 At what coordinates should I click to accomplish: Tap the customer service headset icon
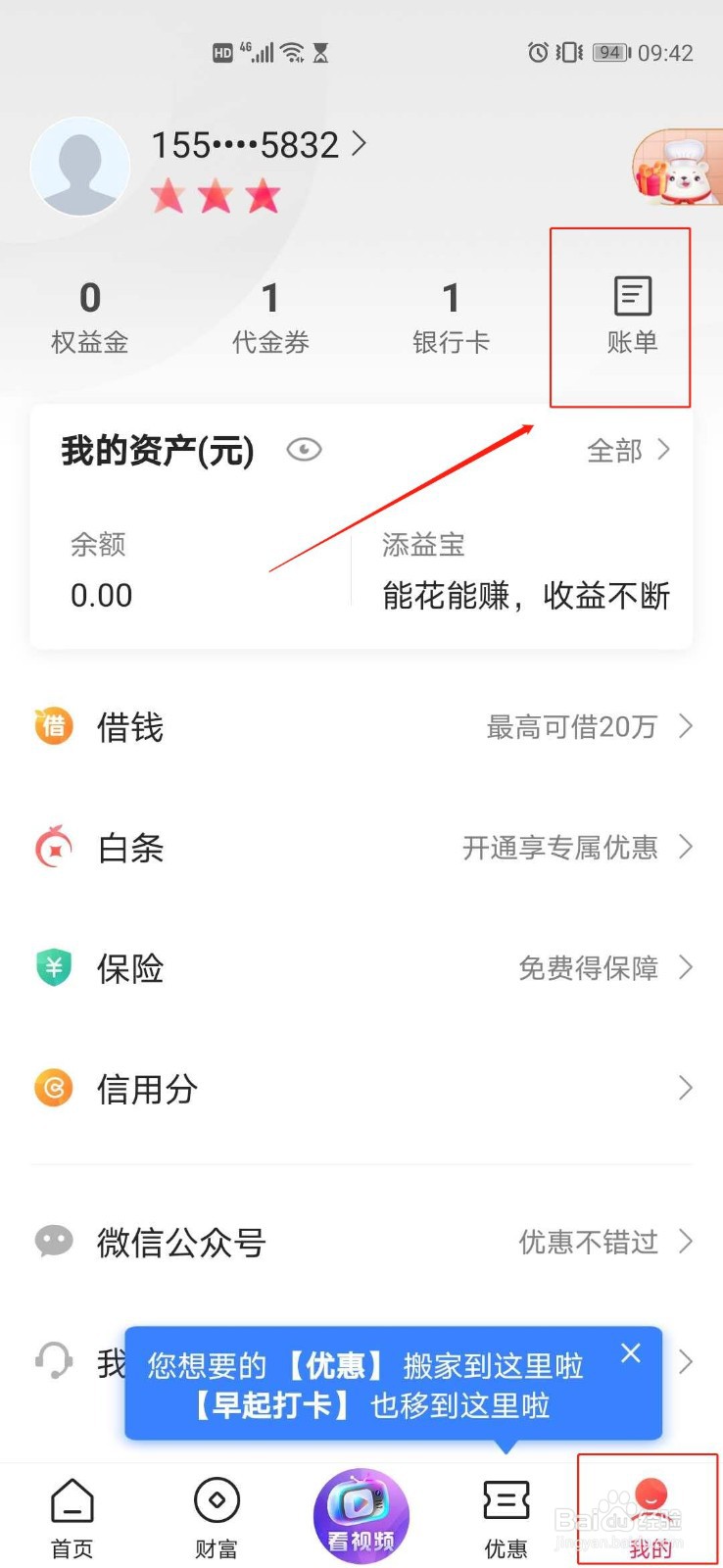(x=54, y=1360)
